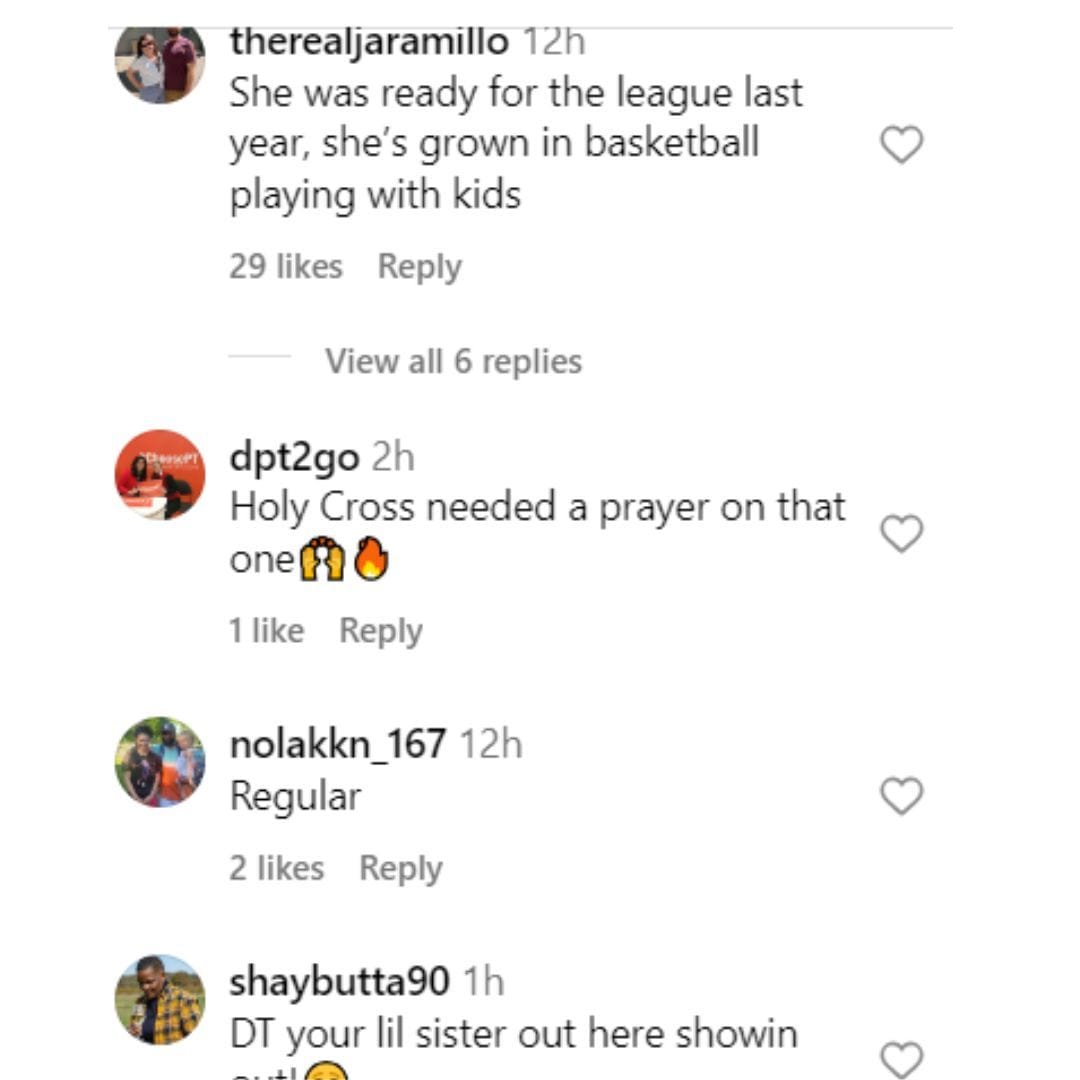Screen dimensions: 1080x1080
Task: View who liked therealjaramillo's comment, 29 likes
Action: [x=285, y=267]
